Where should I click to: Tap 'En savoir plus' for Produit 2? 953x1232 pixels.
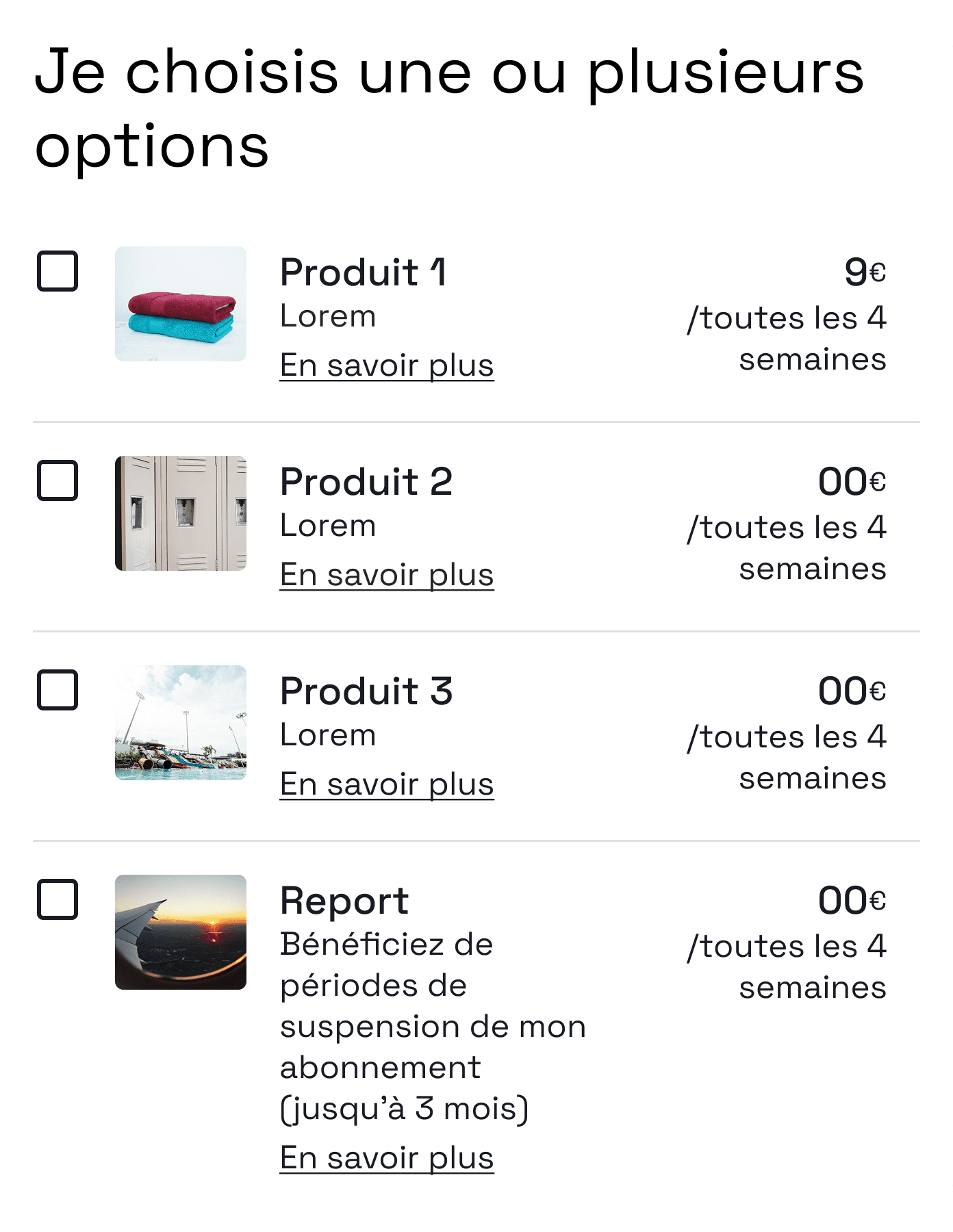pyautogui.click(x=387, y=575)
